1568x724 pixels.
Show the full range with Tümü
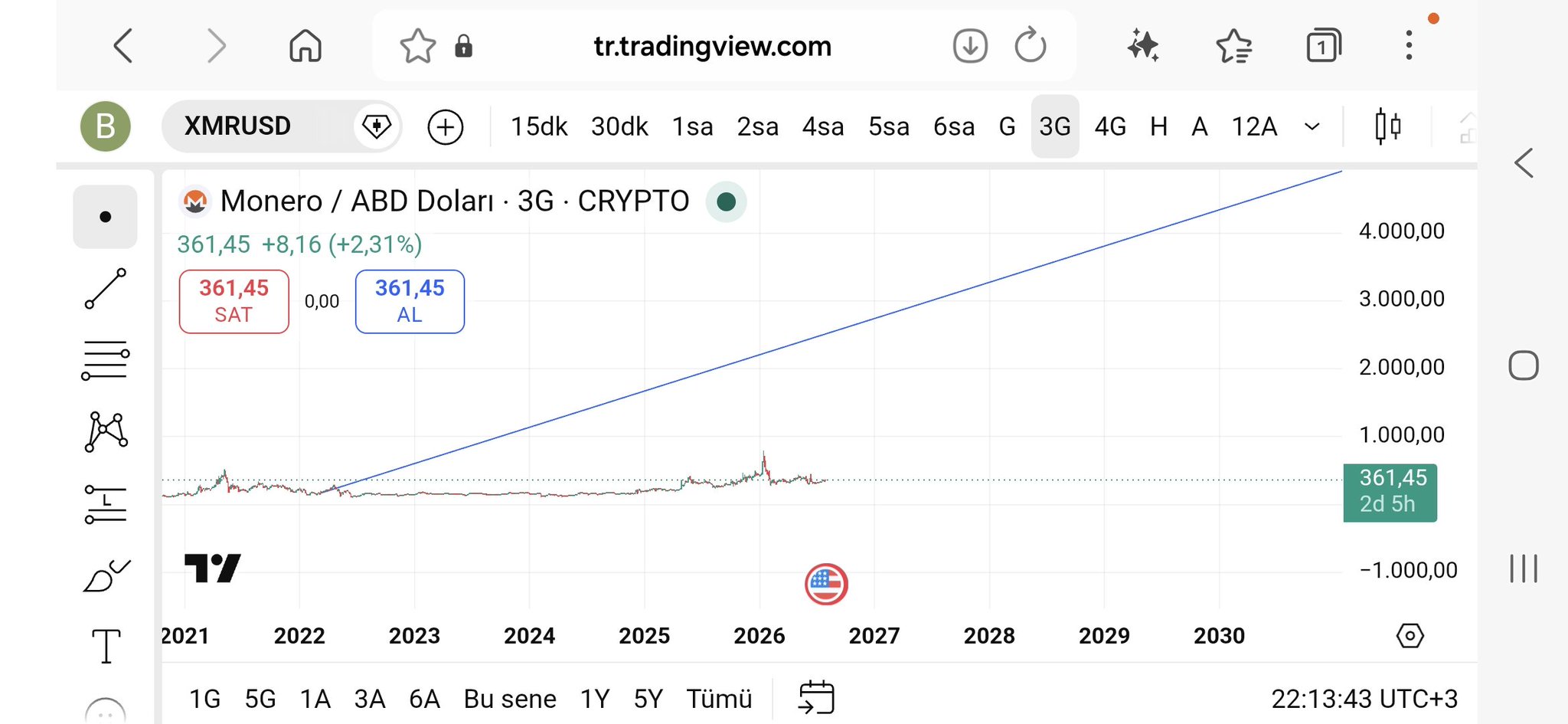click(x=719, y=699)
